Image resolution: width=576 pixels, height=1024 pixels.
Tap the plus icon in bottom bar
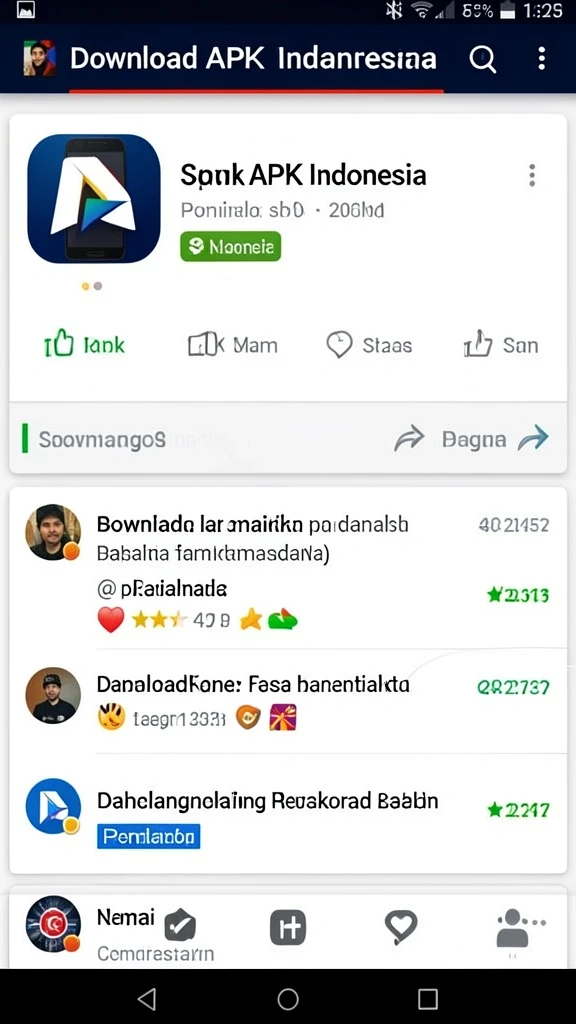[288, 927]
